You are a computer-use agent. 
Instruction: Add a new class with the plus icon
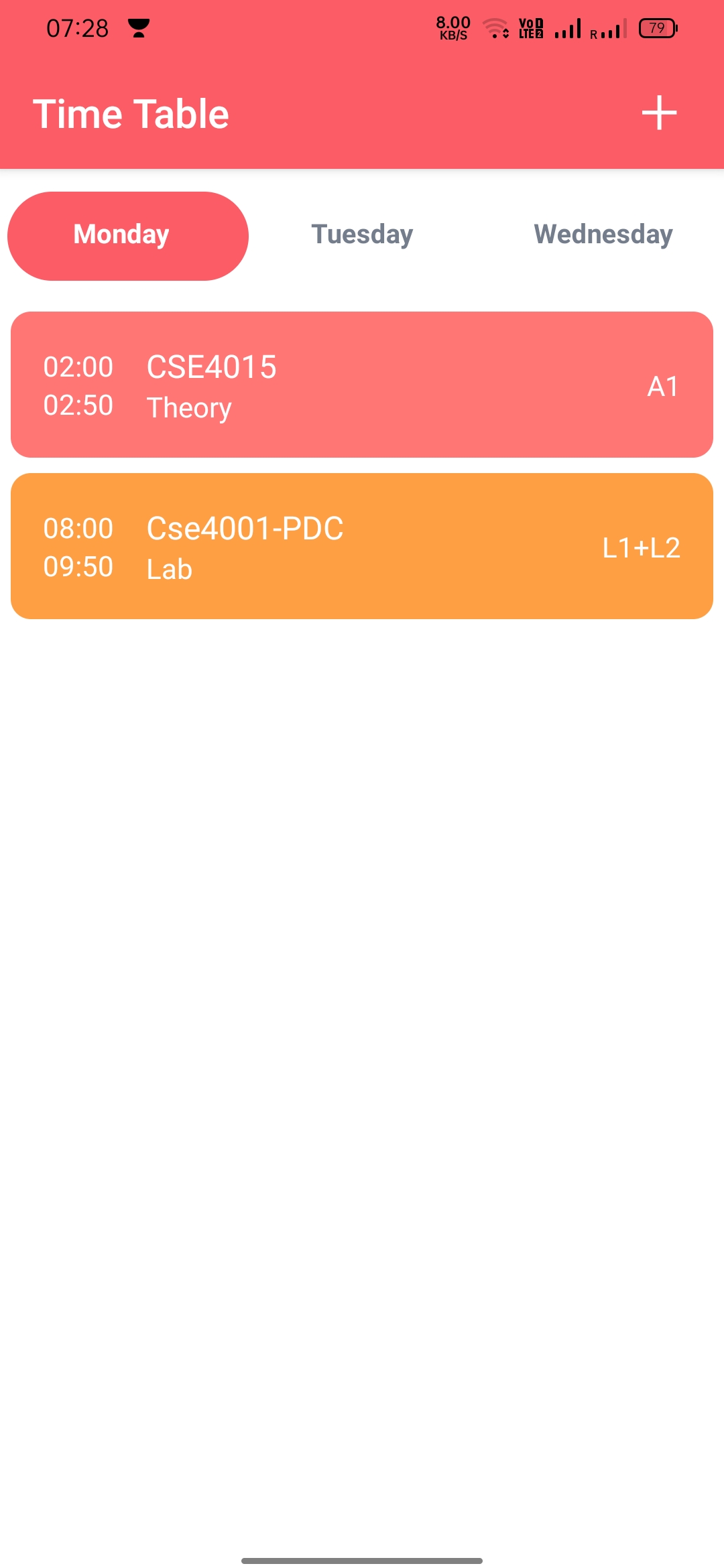(659, 113)
